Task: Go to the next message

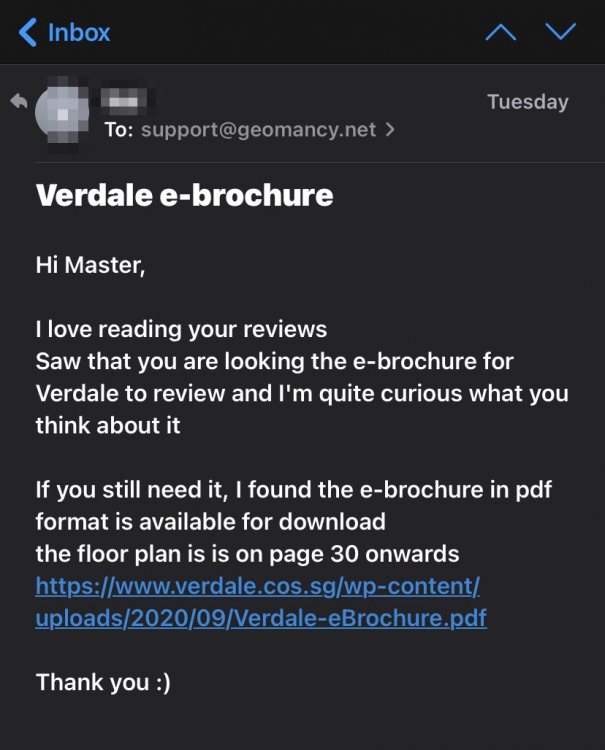Action: tap(560, 32)
